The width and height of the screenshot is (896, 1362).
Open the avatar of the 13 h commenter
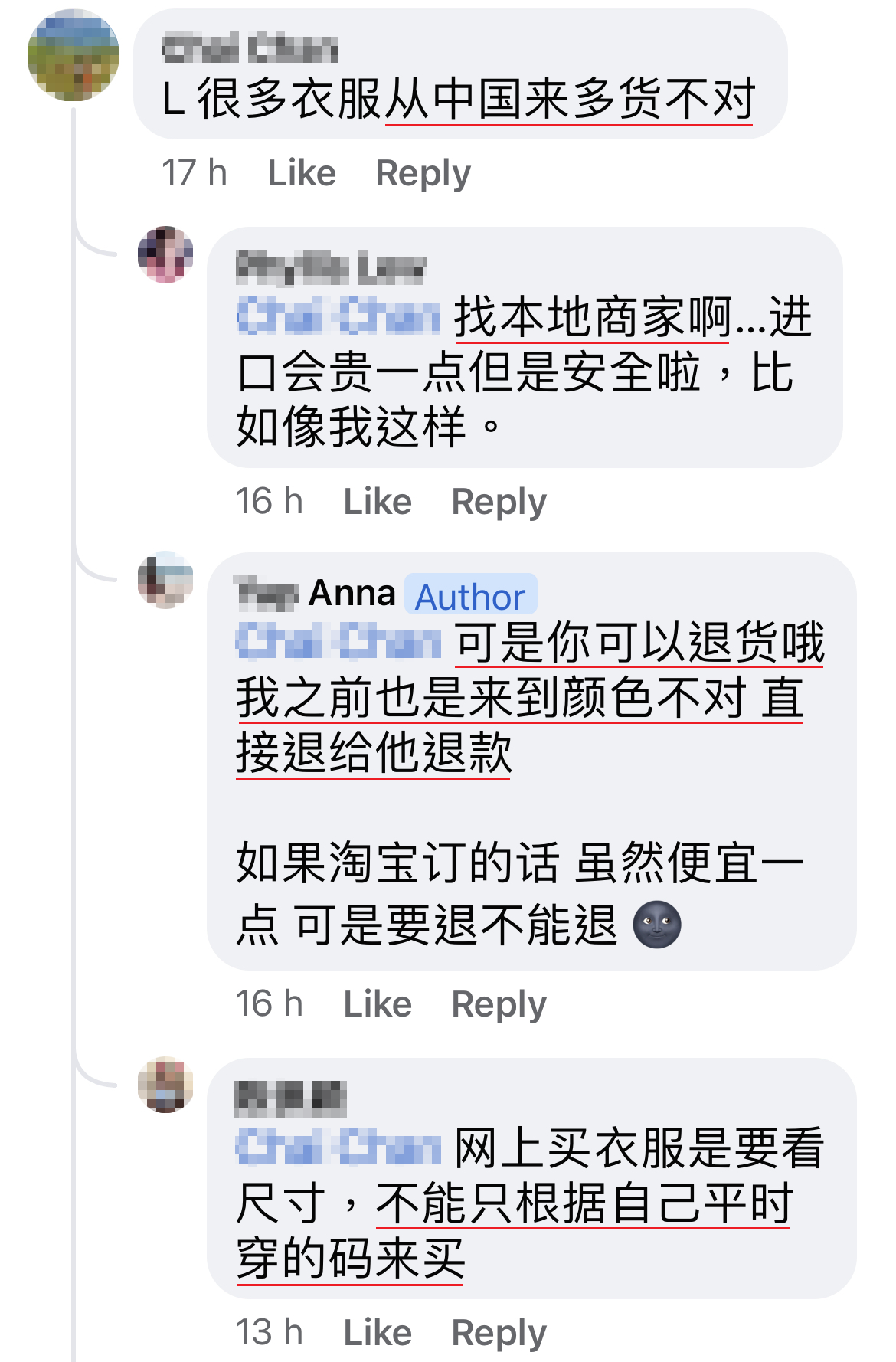tap(165, 1085)
